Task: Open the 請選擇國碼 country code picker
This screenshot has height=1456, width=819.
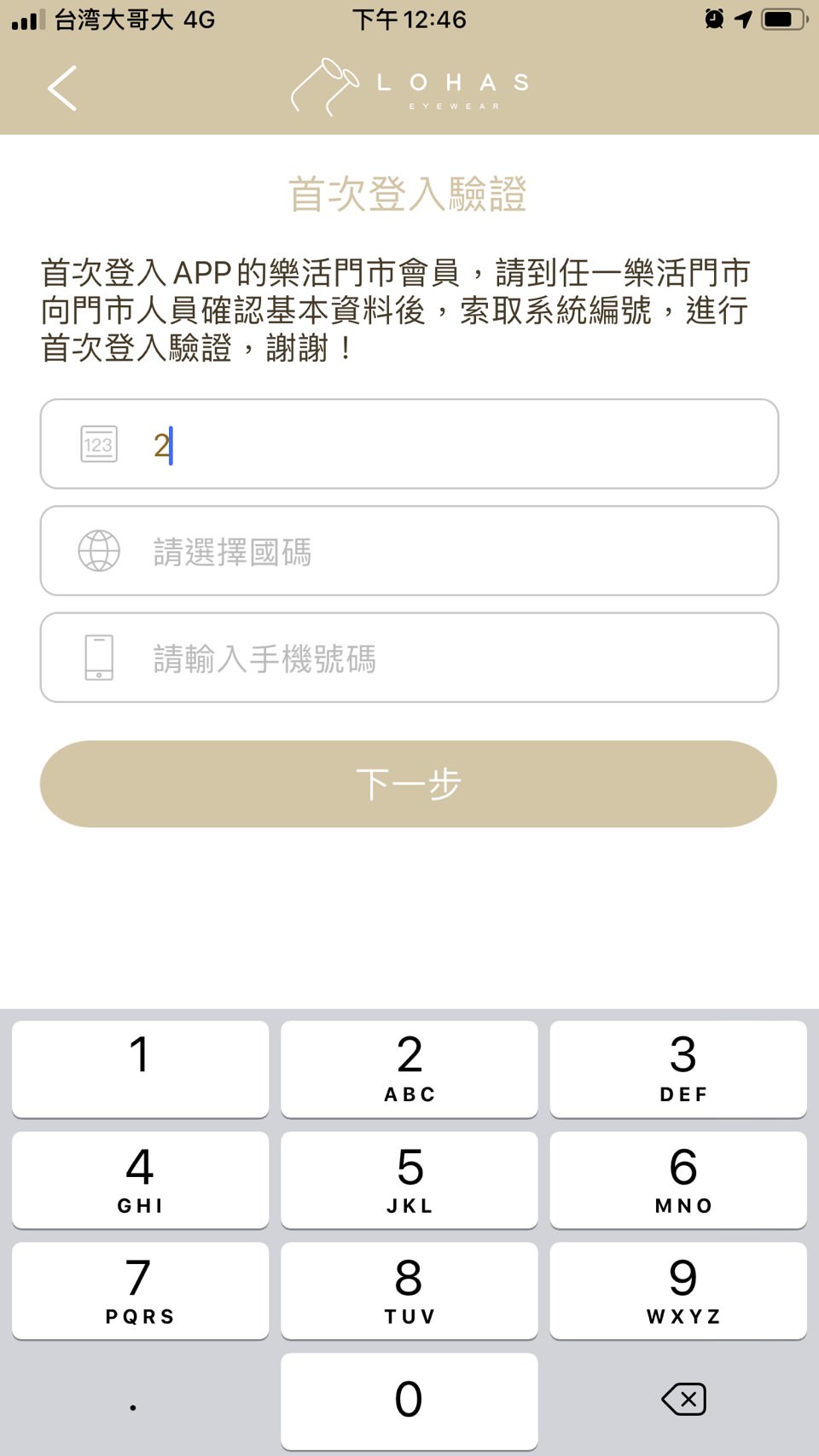Action: click(409, 551)
